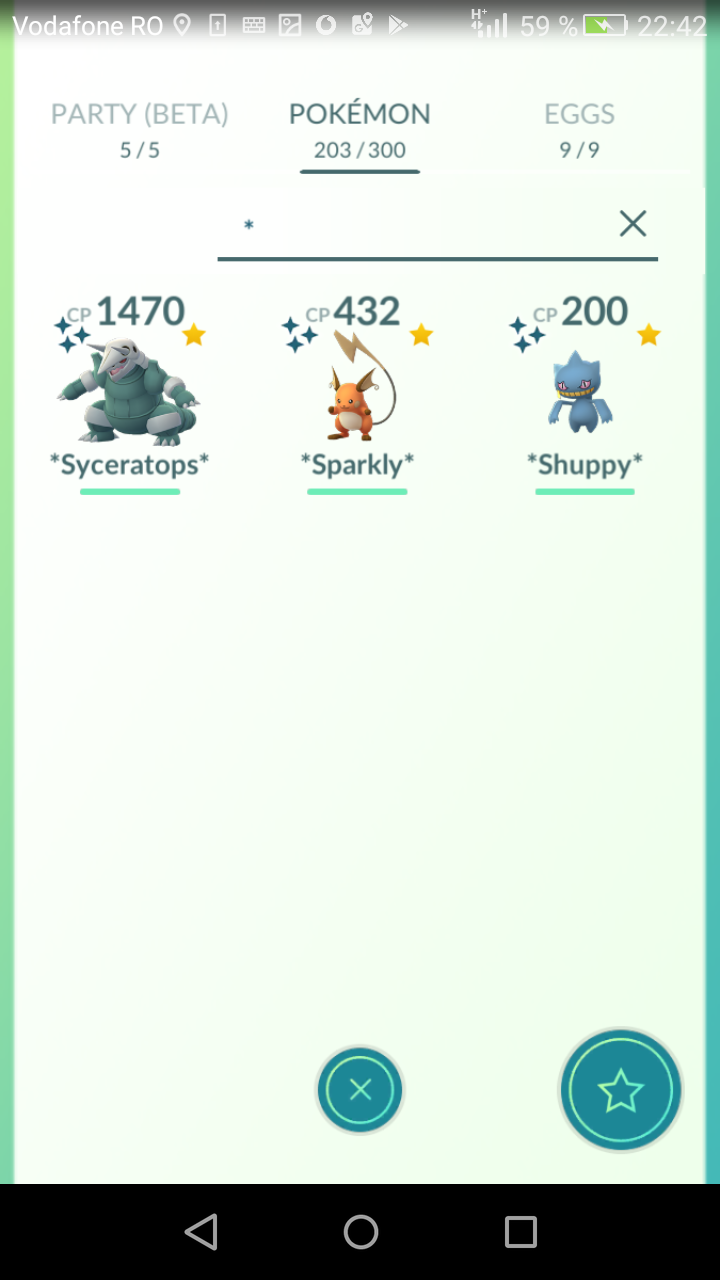
Task: Go to the Android home screen
Action: (x=360, y=1231)
